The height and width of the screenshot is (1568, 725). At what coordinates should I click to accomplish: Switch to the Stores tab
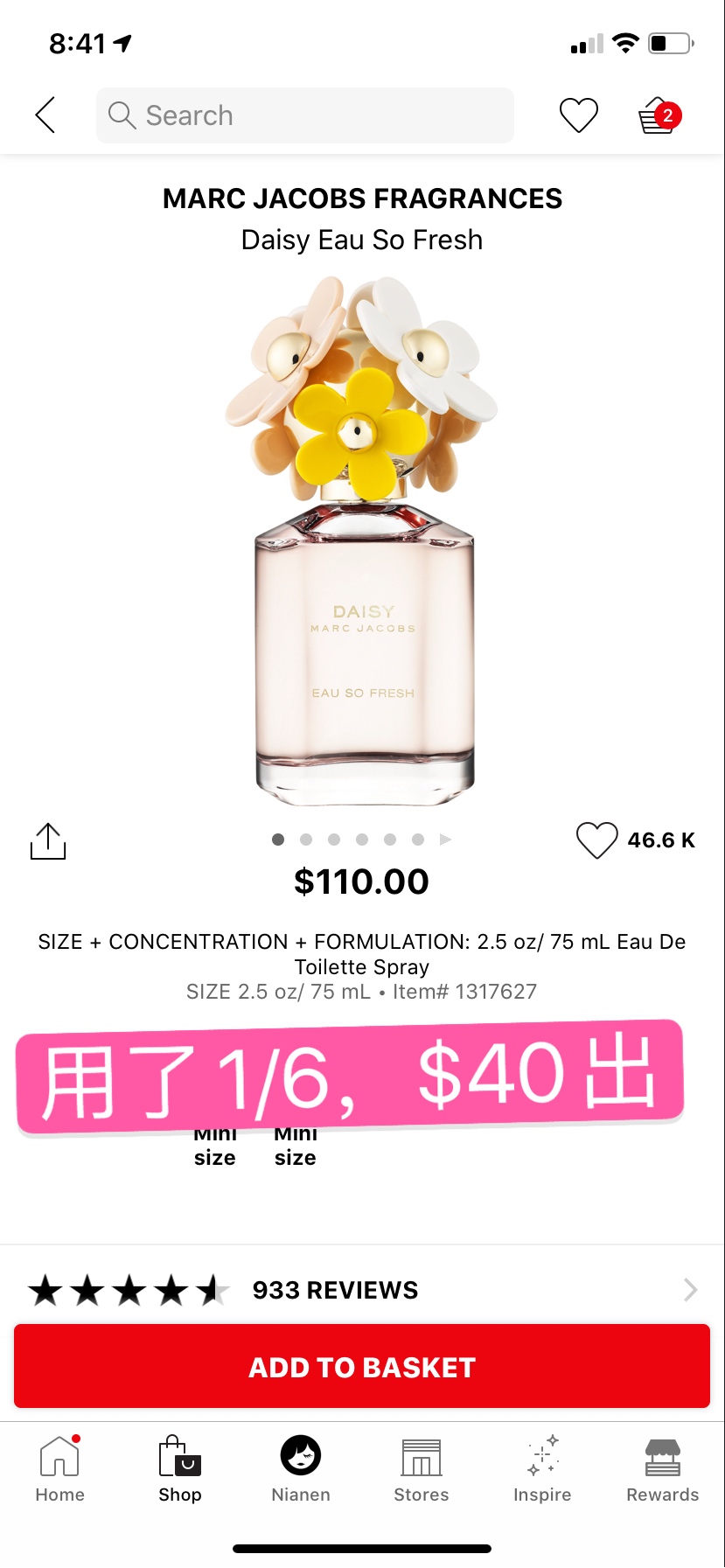pyautogui.click(x=422, y=1469)
